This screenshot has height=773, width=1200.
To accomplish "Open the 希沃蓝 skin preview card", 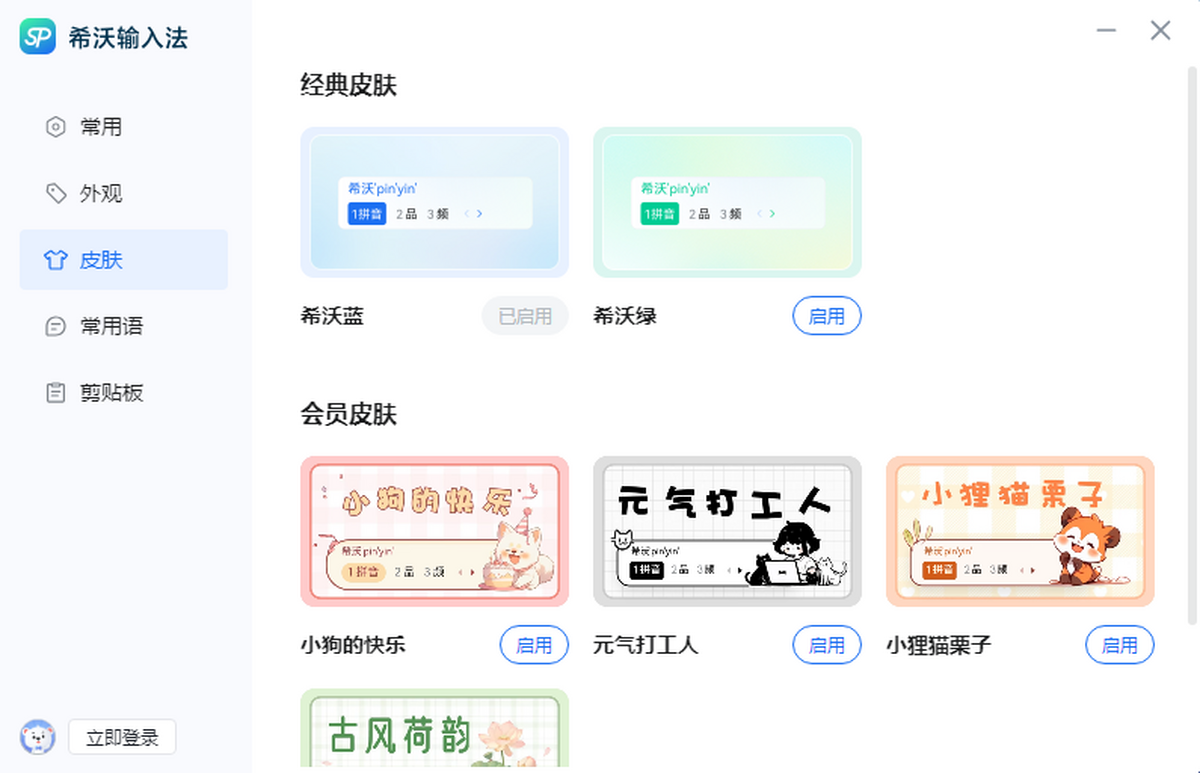I will tap(434, 202).
